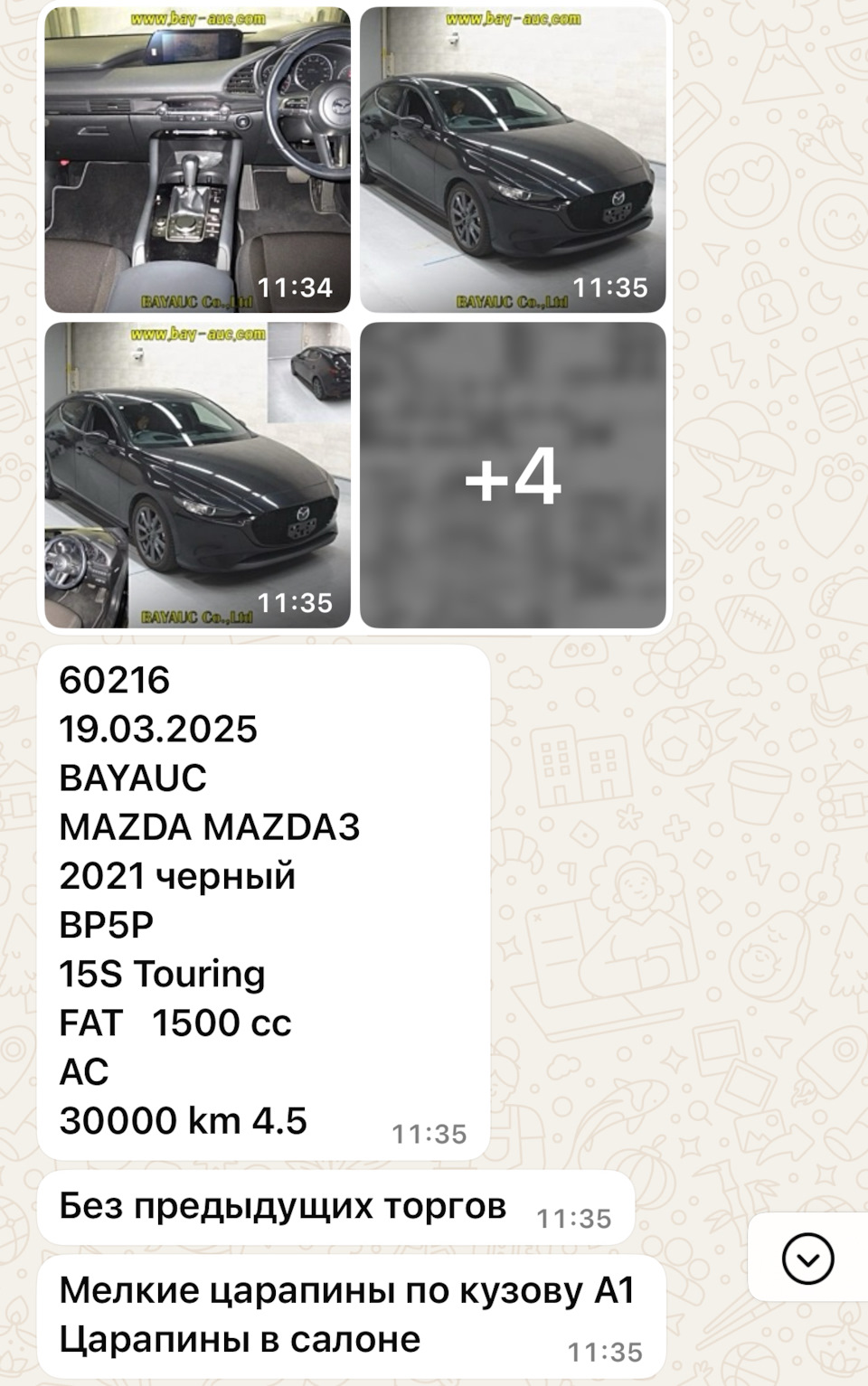The height and width of the screenshot is (1386, 868).
Task: Click the 30000 km 4.5 grade line
Action: click(184, 1121)
